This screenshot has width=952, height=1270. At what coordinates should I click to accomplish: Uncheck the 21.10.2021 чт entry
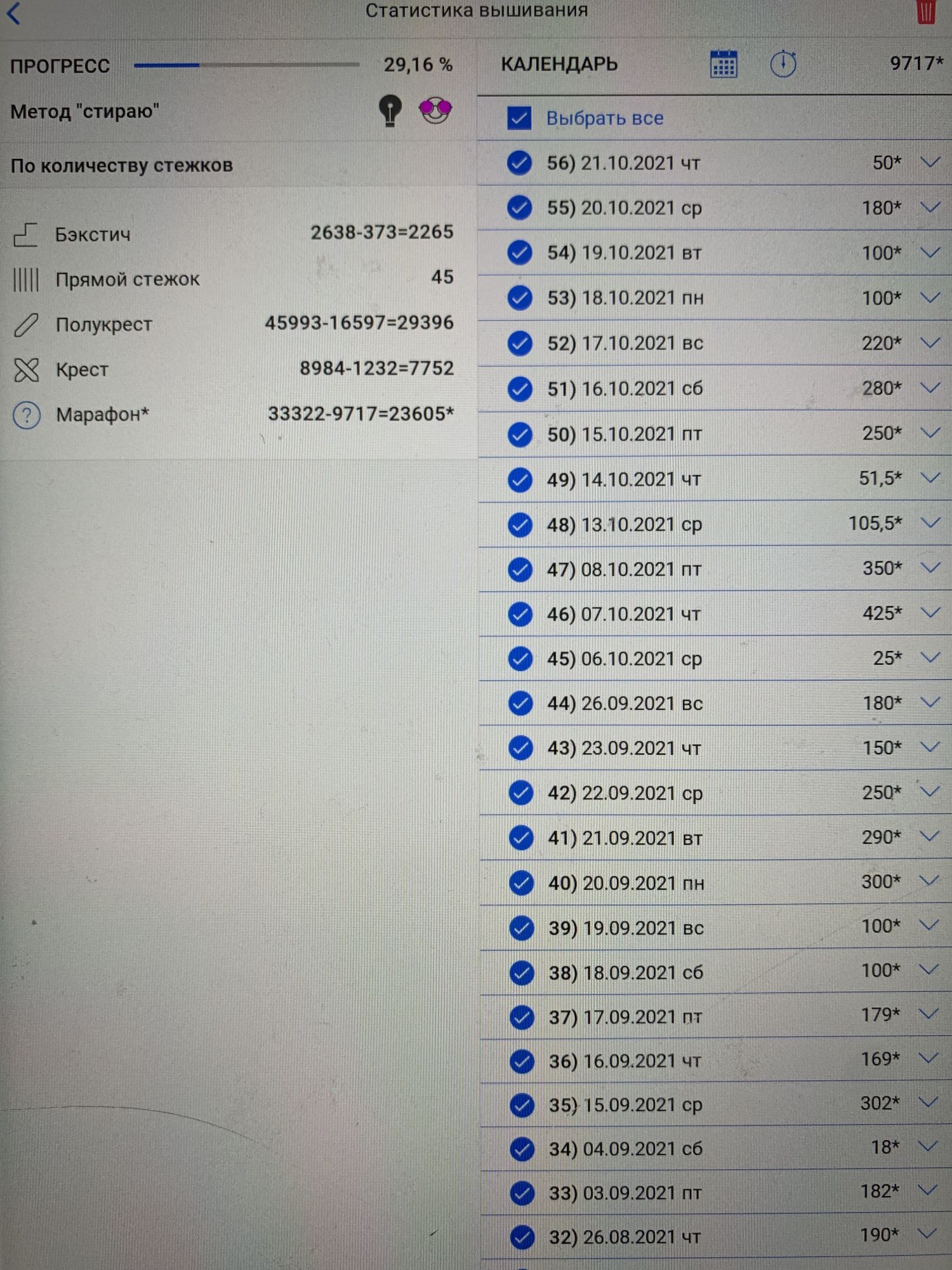tap(520, 163)
